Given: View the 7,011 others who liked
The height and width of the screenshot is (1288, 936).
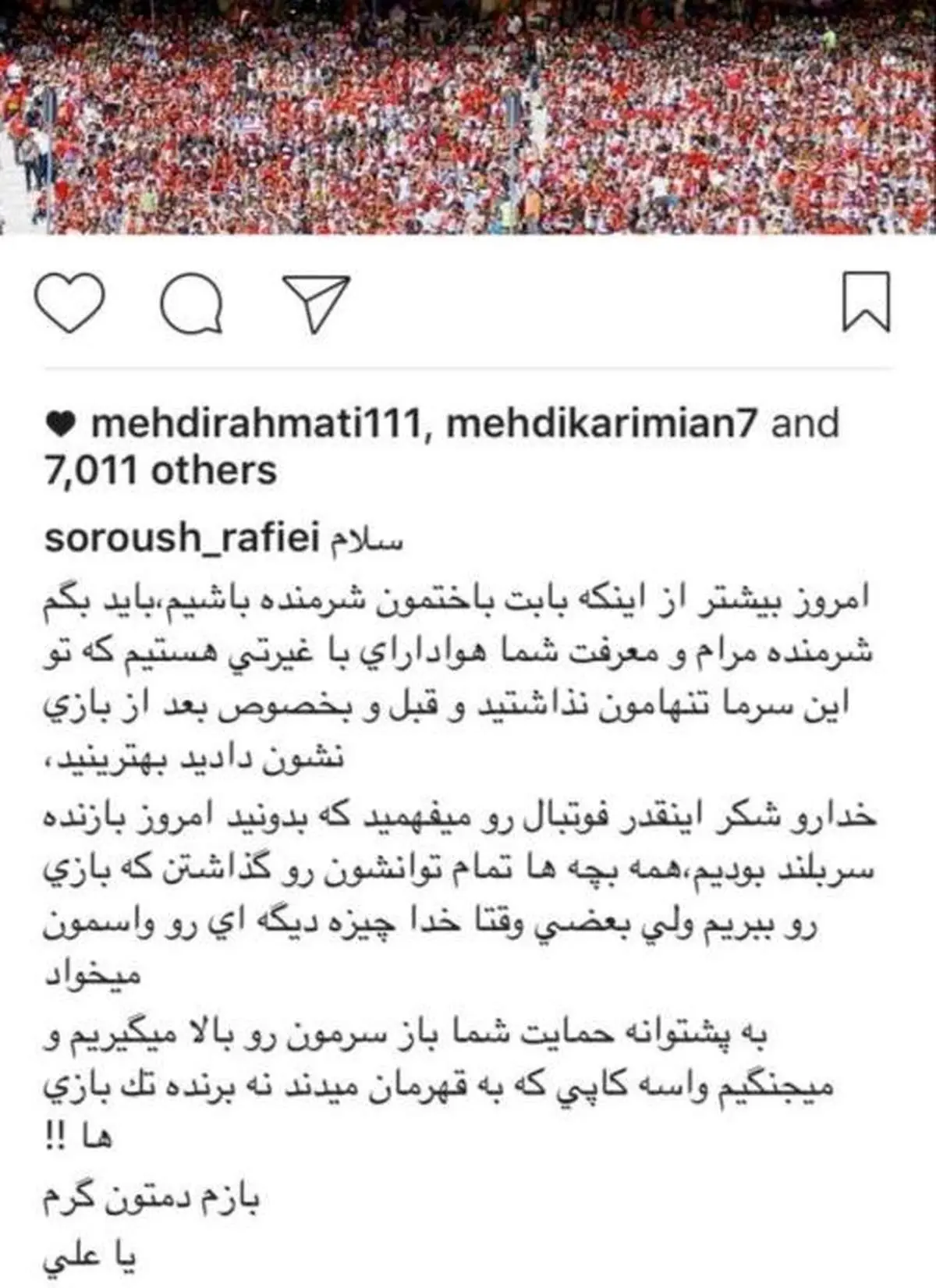Looking at the screenshot, I should click(161, 470).
